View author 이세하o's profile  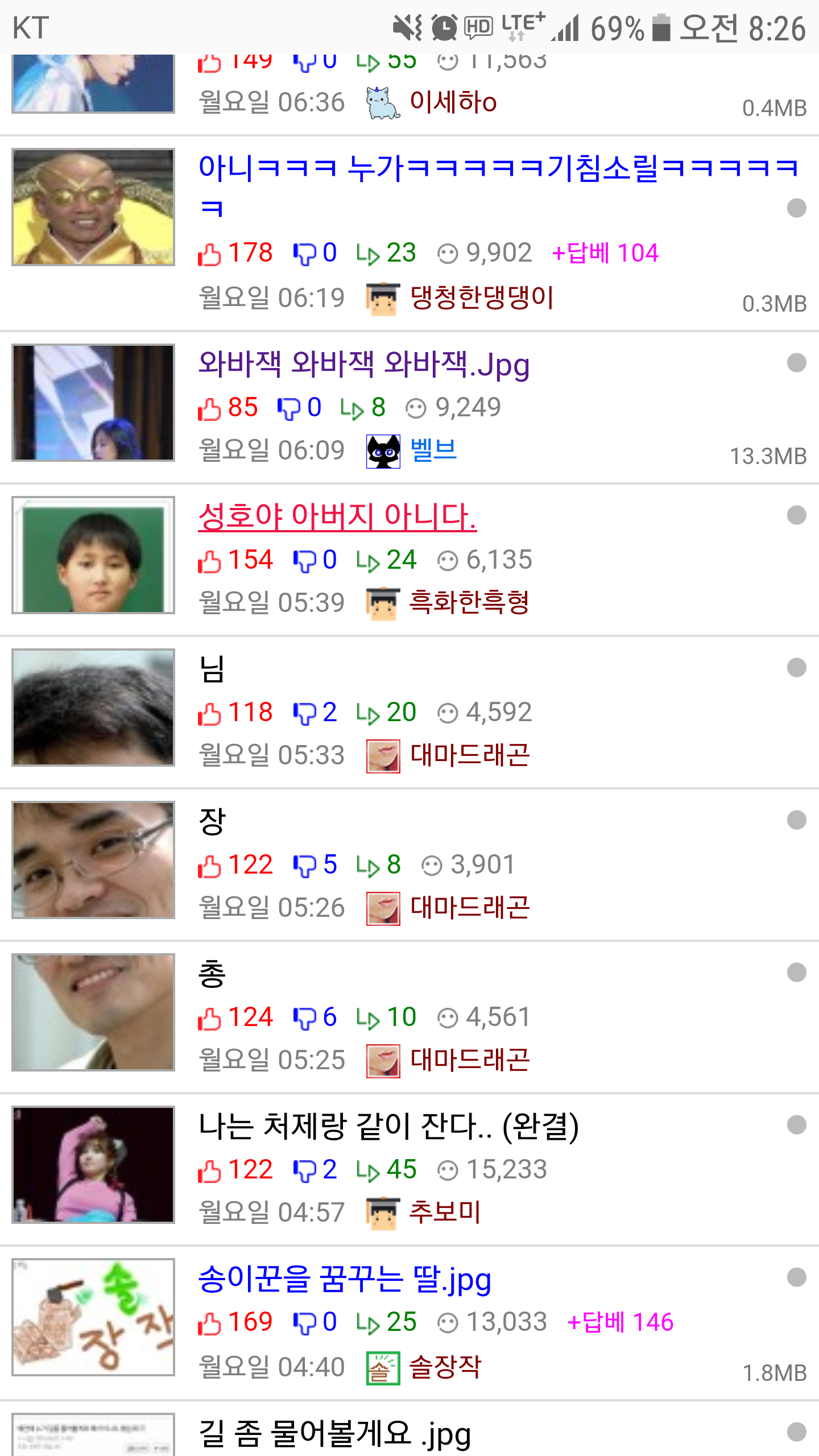pos(453,102)
